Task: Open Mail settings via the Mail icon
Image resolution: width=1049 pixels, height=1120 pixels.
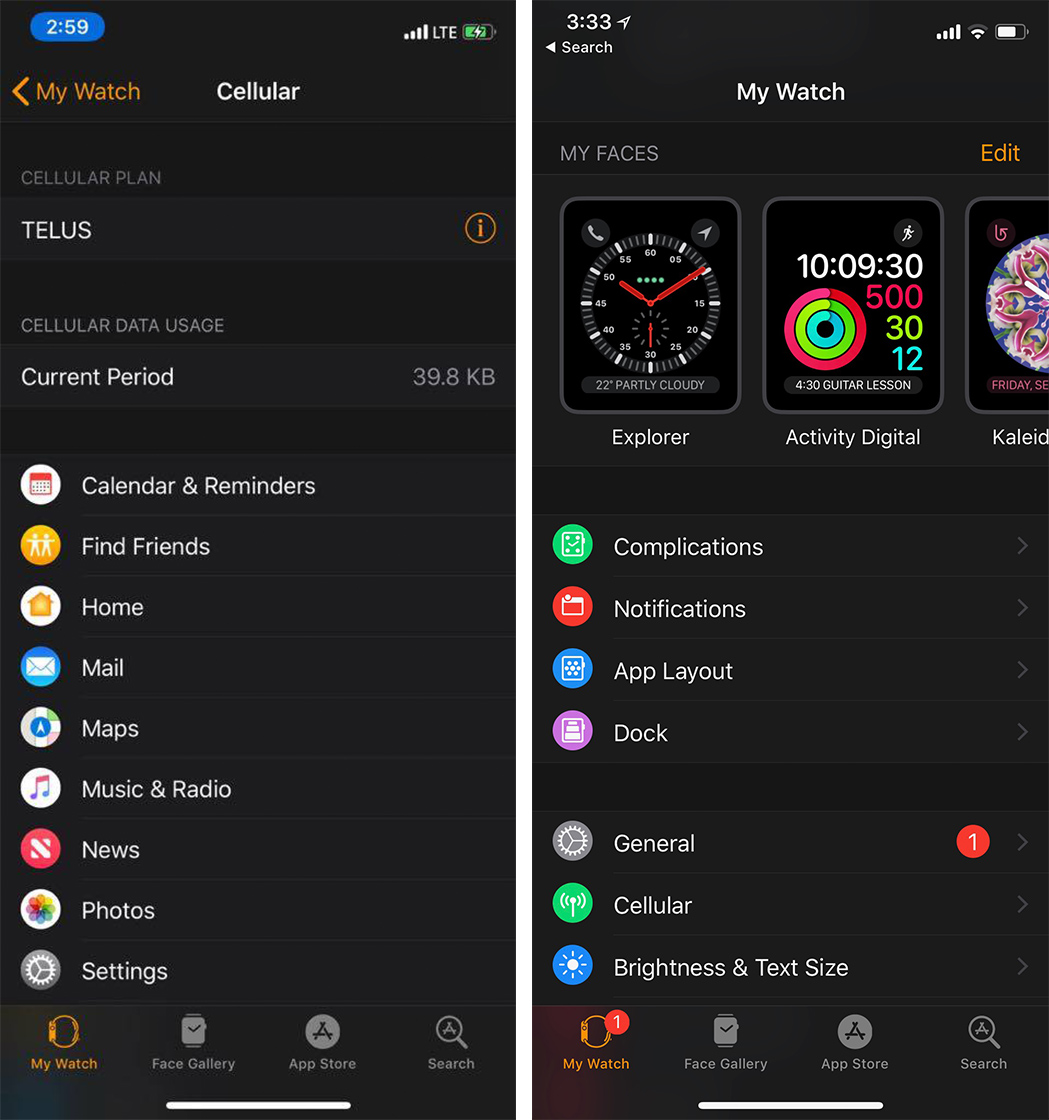Action: (42, 666)
